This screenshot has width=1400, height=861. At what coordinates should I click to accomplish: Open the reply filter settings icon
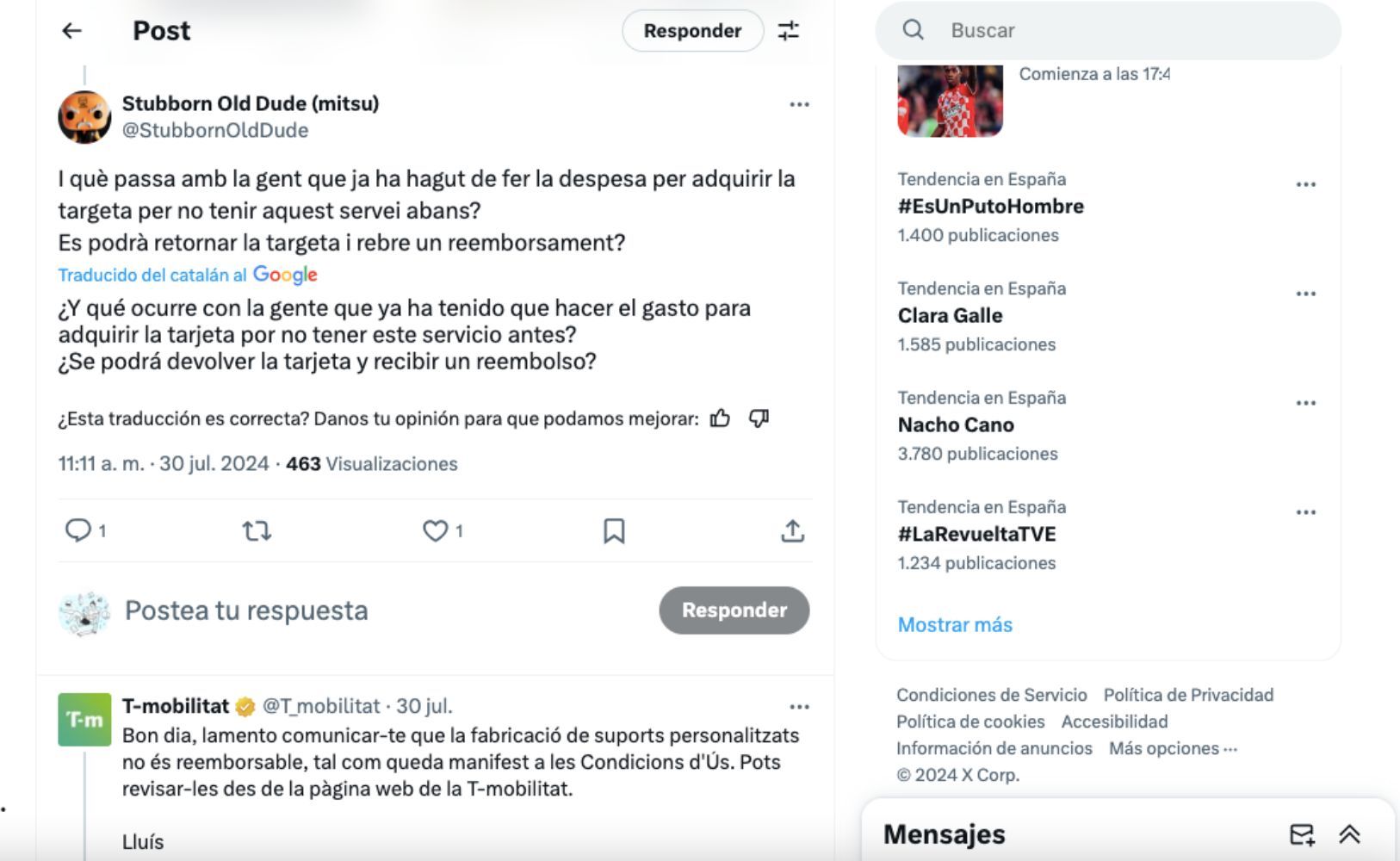(789, 31)
